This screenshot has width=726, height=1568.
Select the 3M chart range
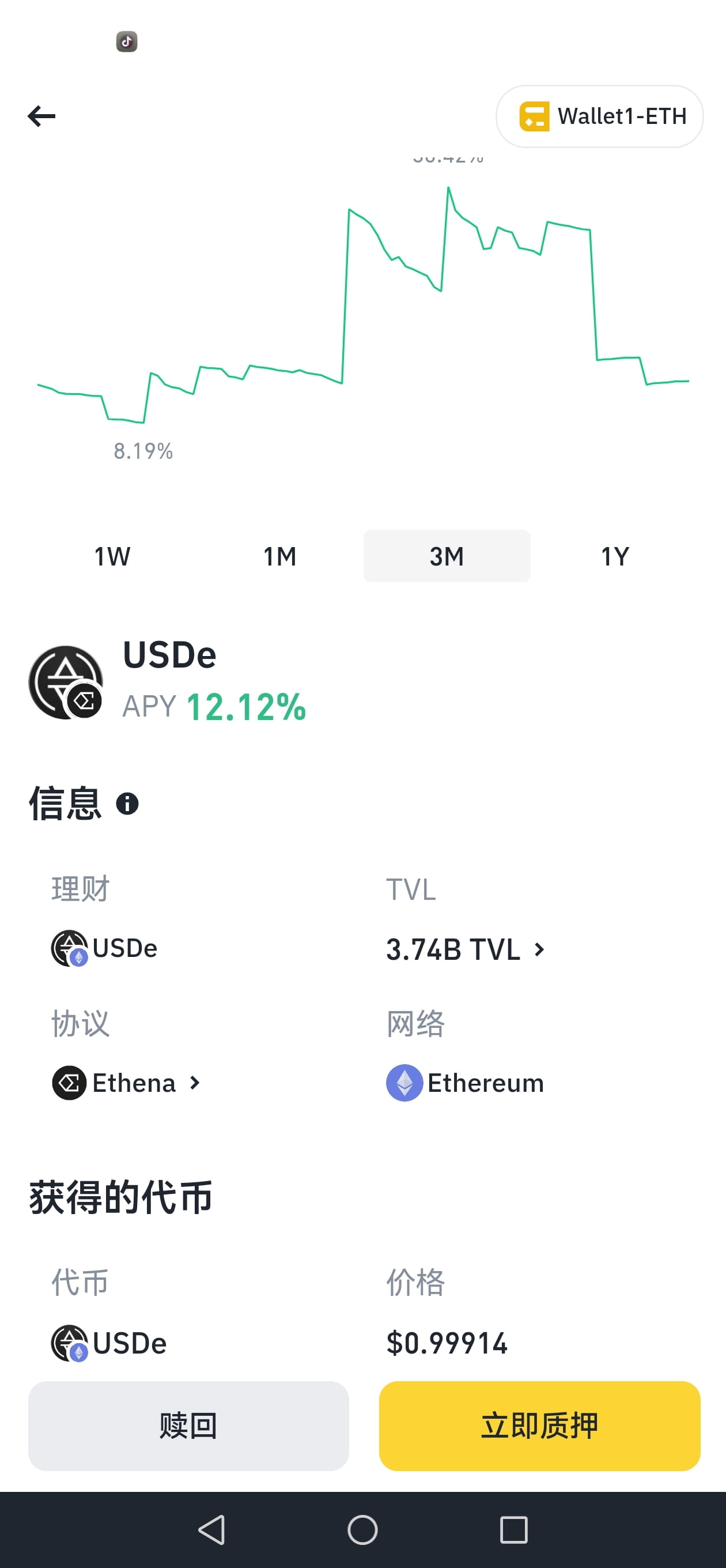tap(447, 556)
